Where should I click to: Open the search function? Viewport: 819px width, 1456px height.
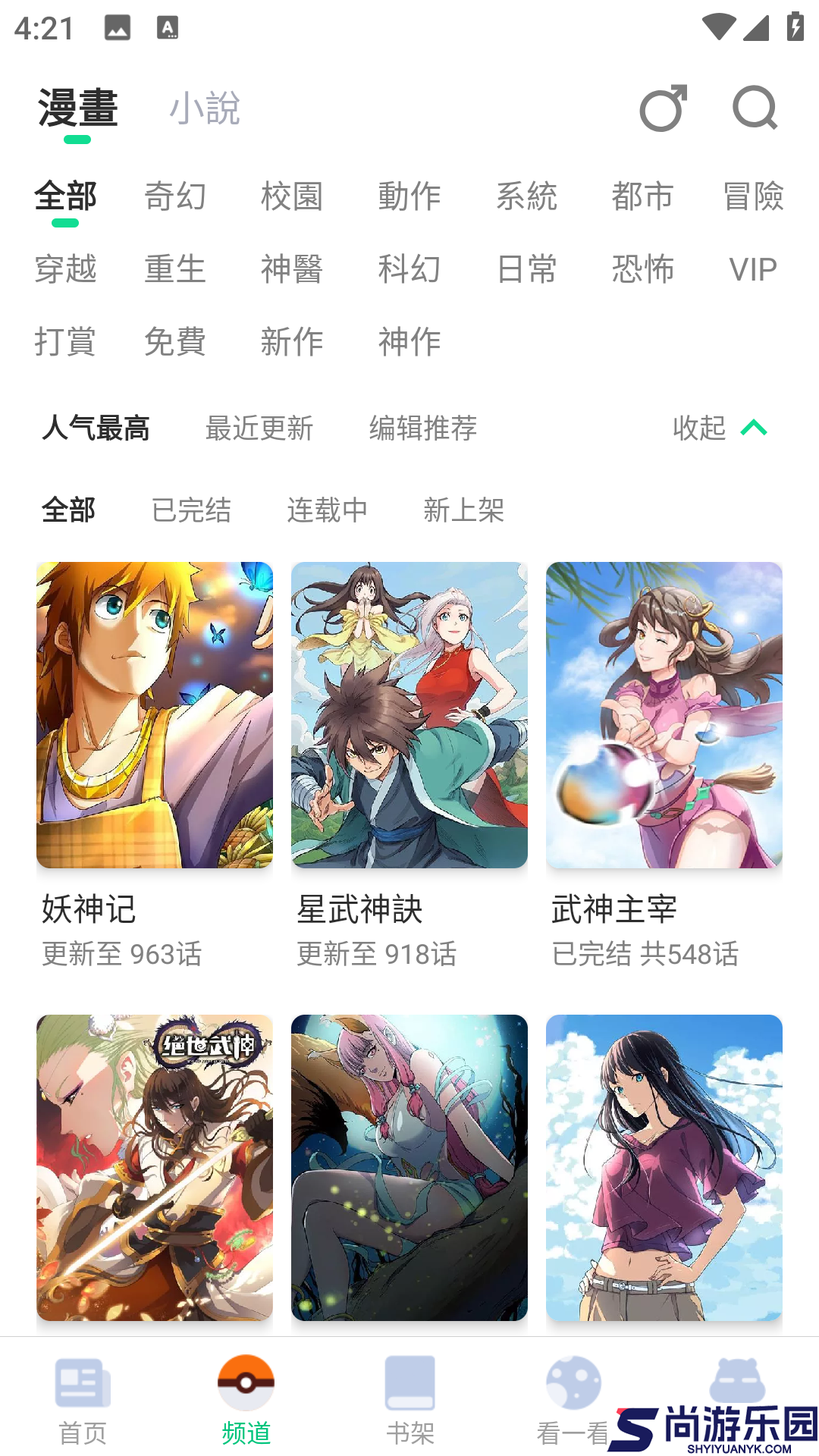coord(752,108)
